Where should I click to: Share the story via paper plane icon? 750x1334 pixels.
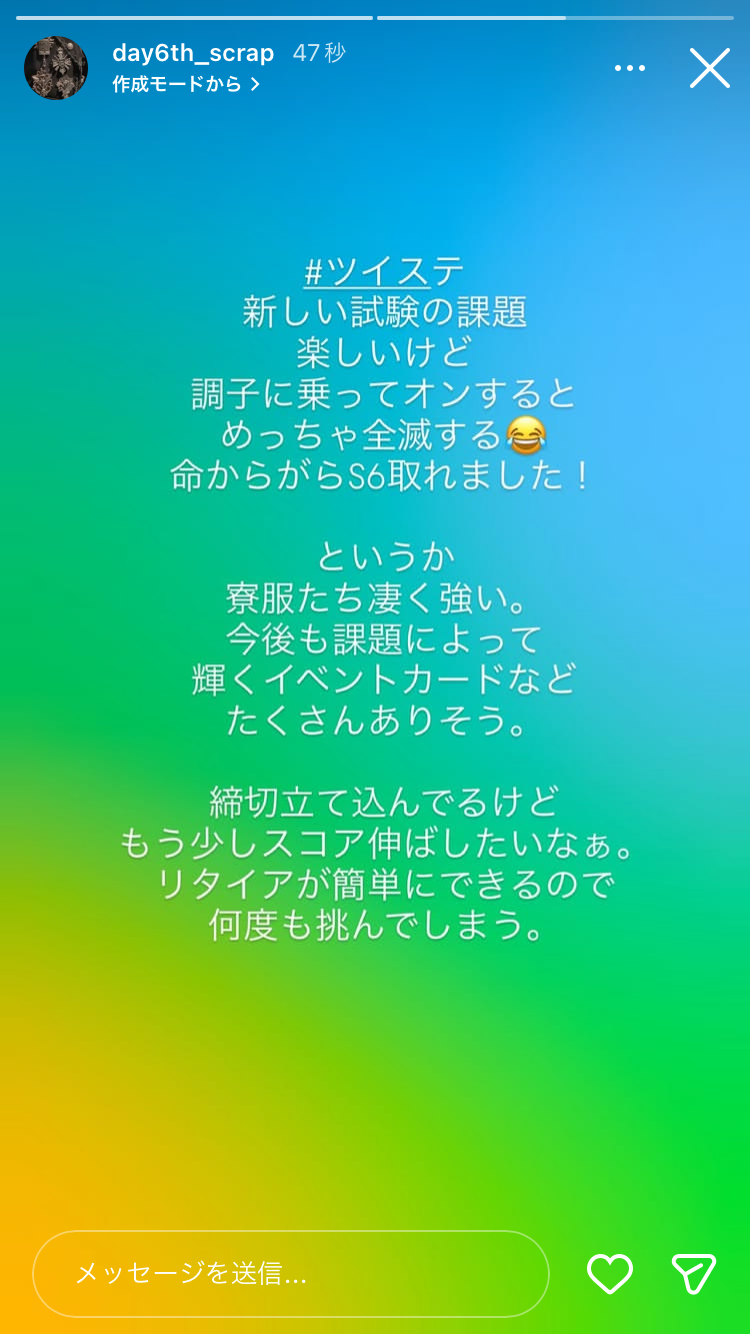click(x=693, y=1273)
